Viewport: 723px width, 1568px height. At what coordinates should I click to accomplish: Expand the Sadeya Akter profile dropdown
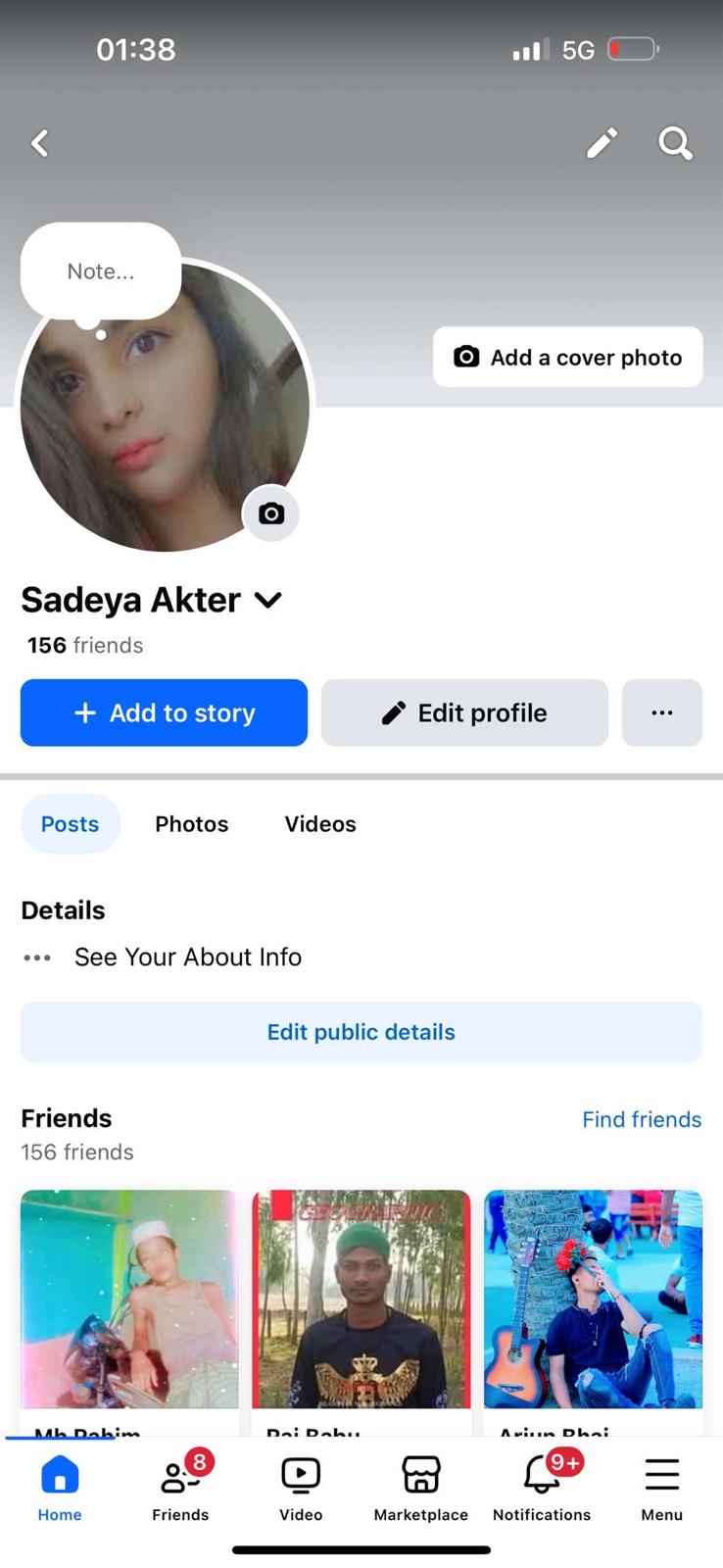pyautogui.click(x=268, y=600)
